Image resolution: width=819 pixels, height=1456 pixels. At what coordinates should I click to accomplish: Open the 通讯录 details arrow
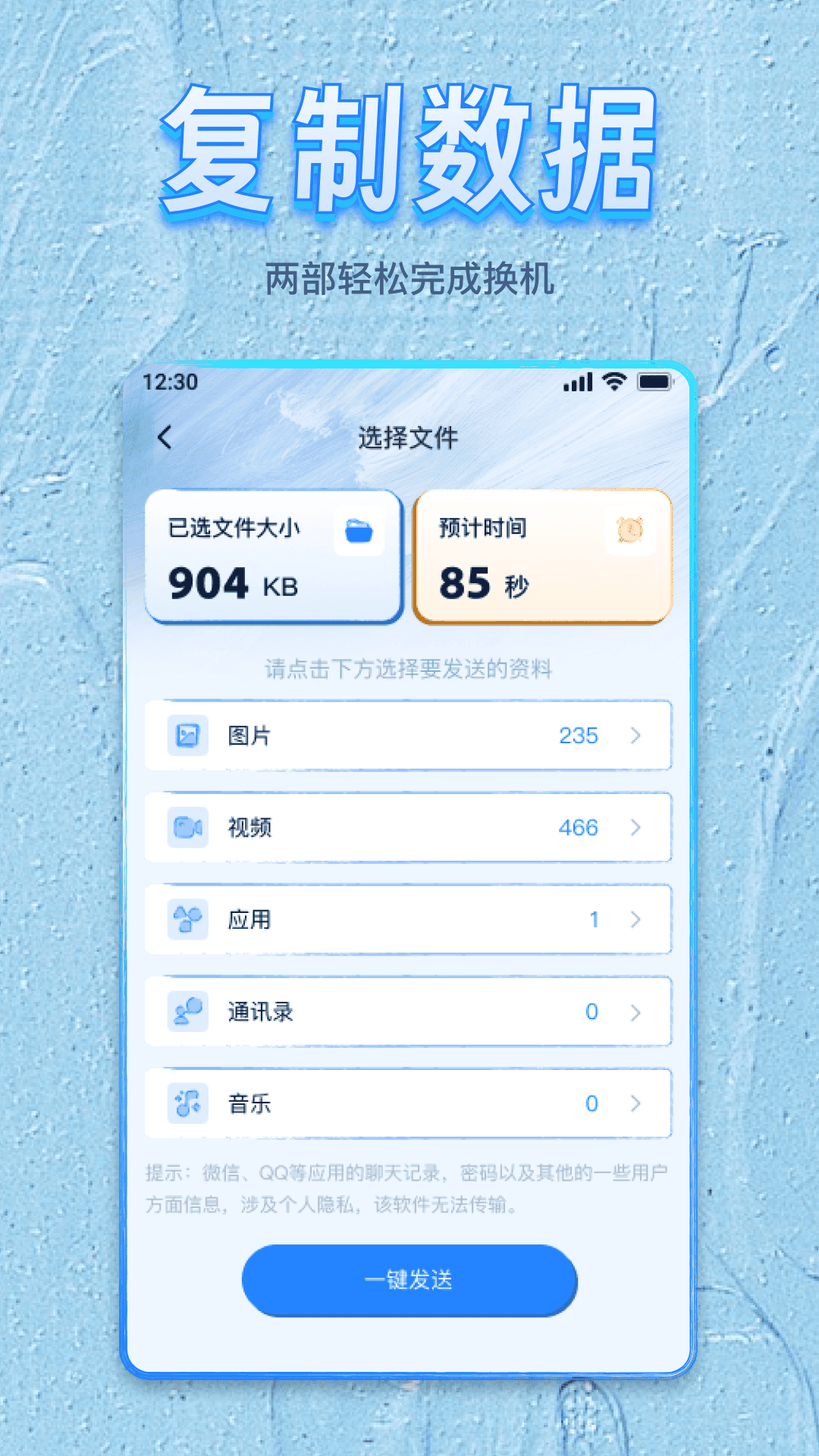634,1012
